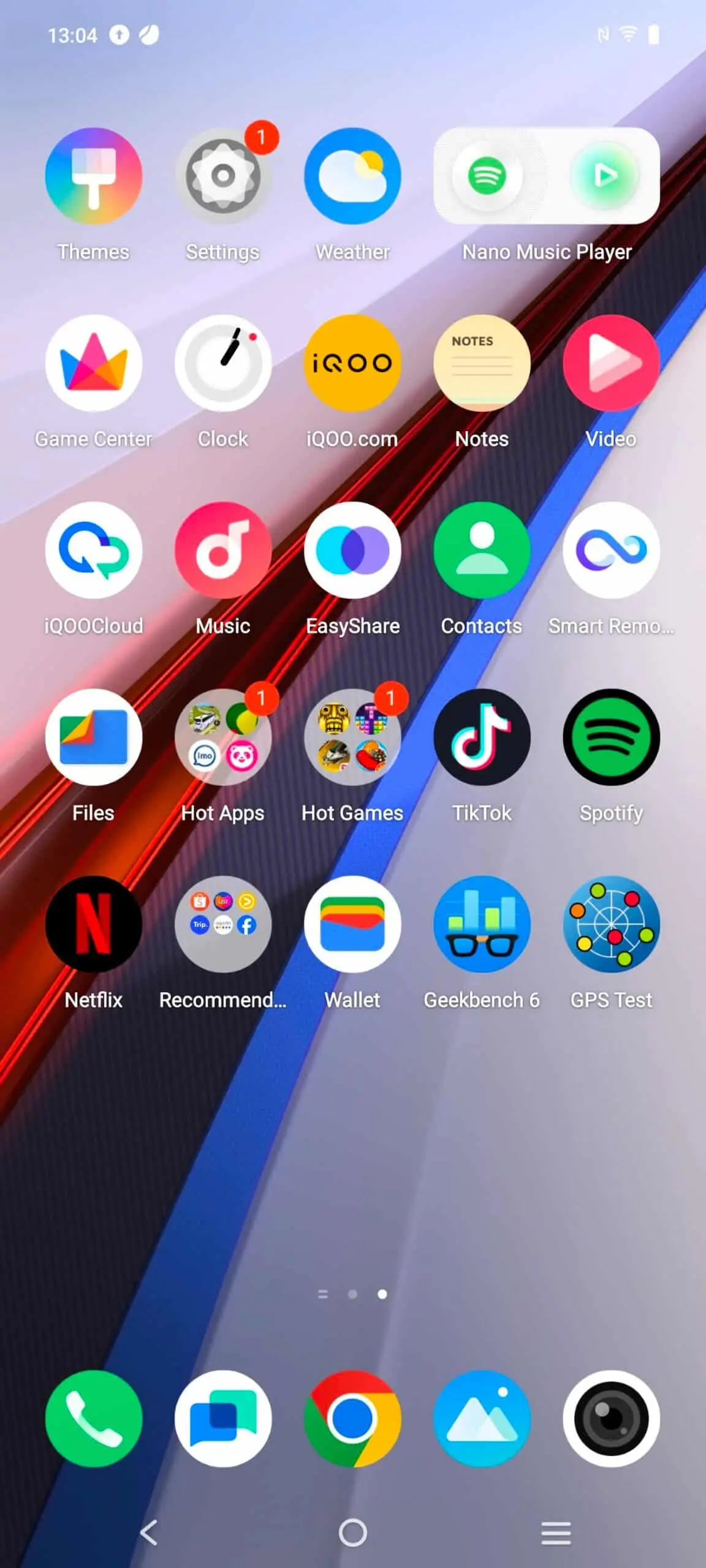Launch Geekbench 6
The height and width of the screenshot is (1568, 706).
[x=482, y=924]
